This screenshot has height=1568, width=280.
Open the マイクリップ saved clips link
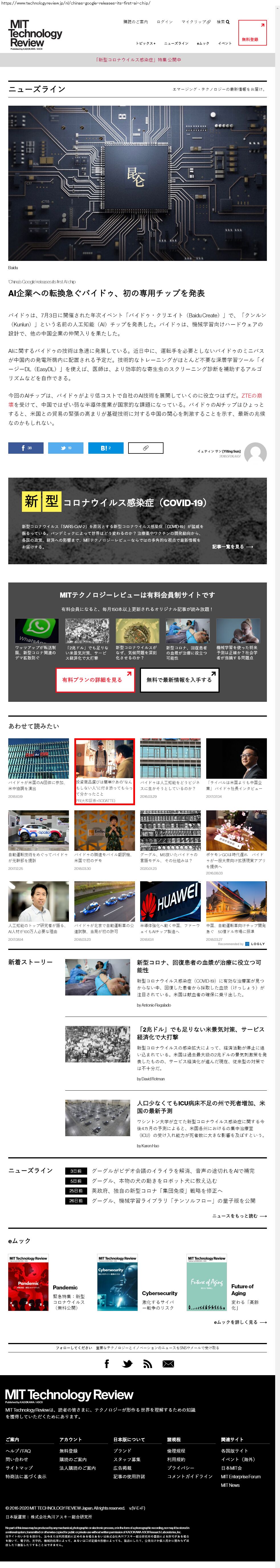click(195, 22)
